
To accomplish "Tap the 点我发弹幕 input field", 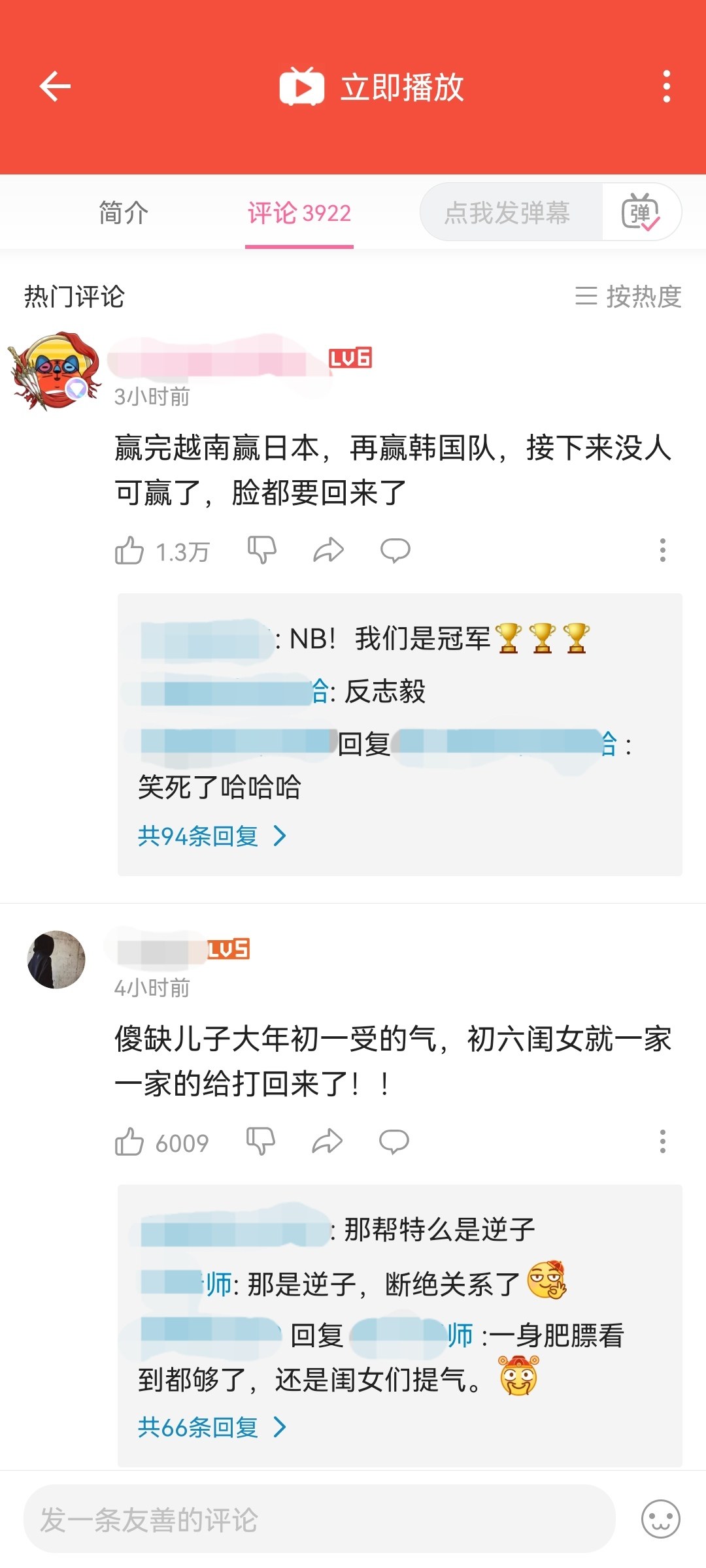I will point(507,213).
